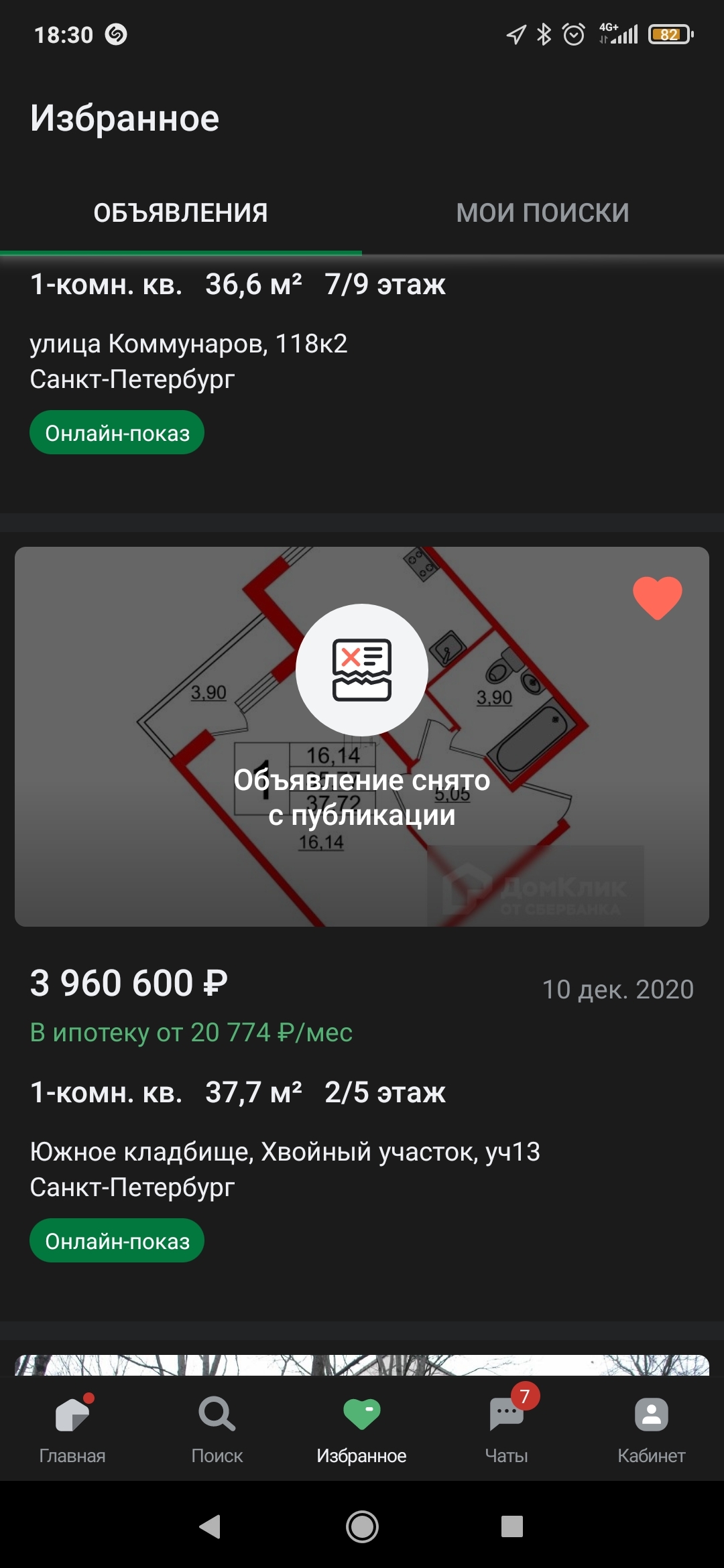Tap the Избранное bottom navigation item
Viewport: 724px width, 1568px height.
pos(362,1427)
